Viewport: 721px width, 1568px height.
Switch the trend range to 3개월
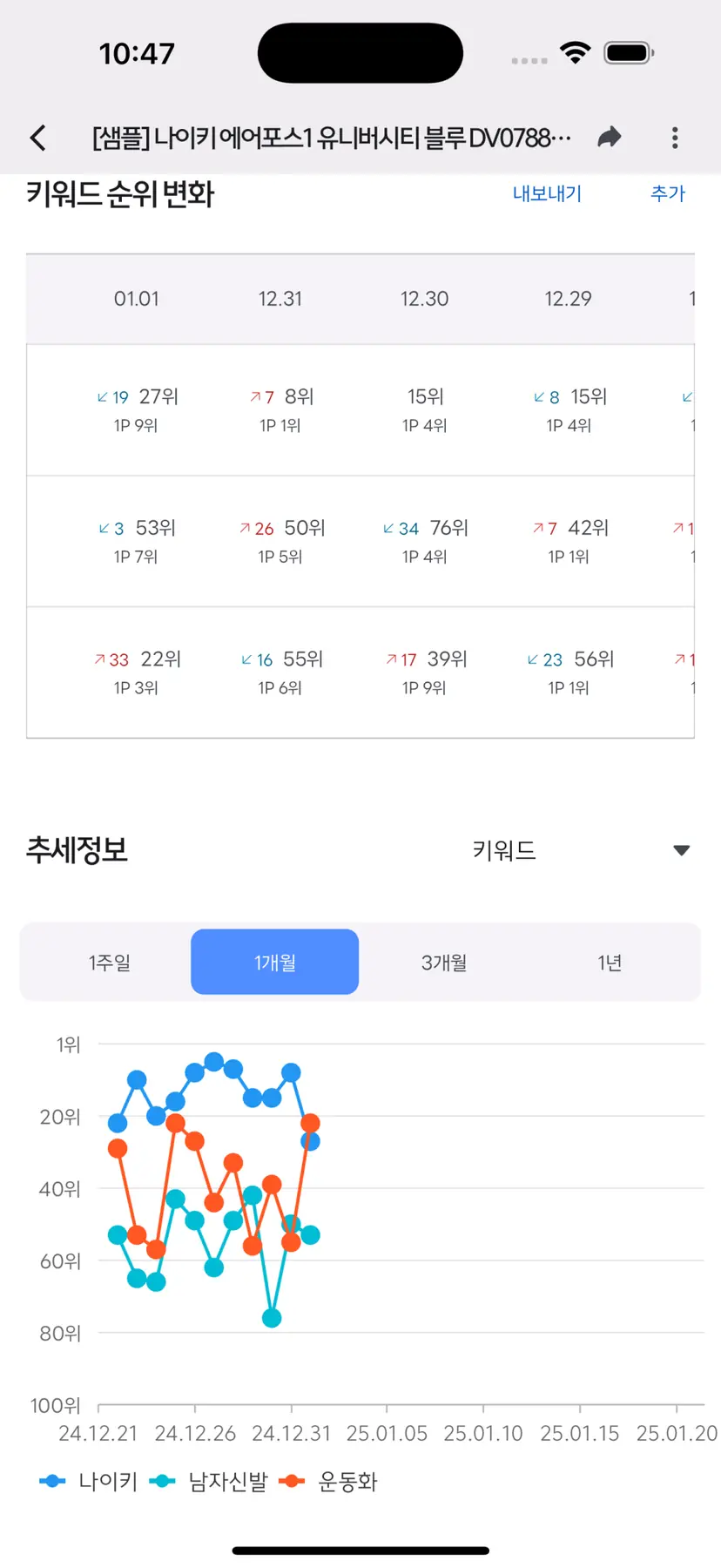[443, 962]
